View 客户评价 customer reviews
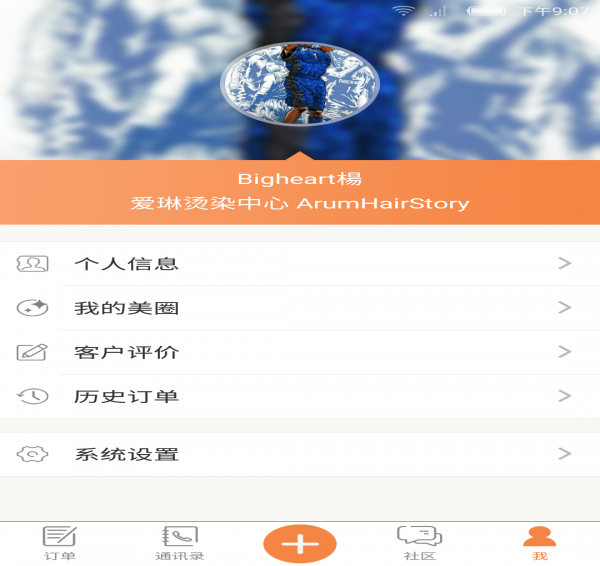The image size is (600, 566). (300, 352)
